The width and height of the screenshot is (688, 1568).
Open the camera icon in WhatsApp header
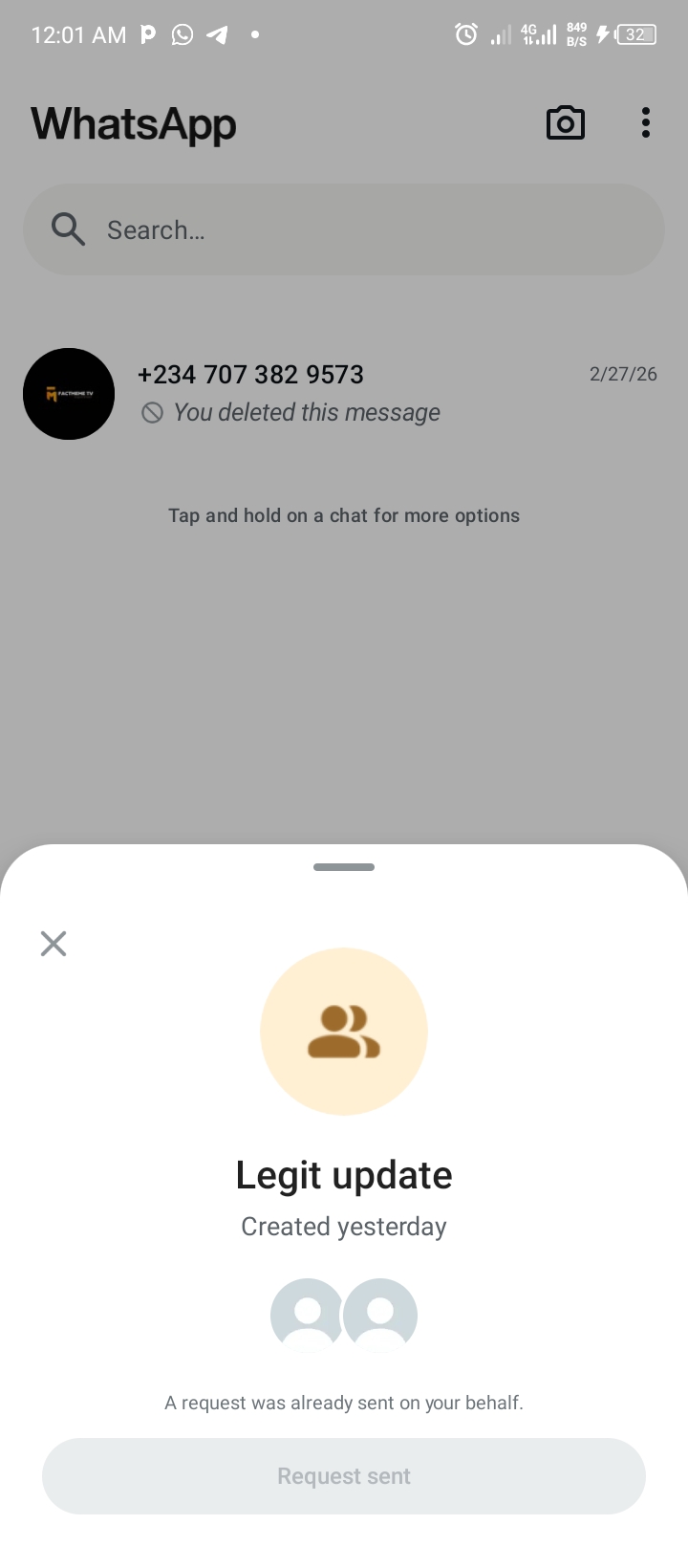click(566, 123)
